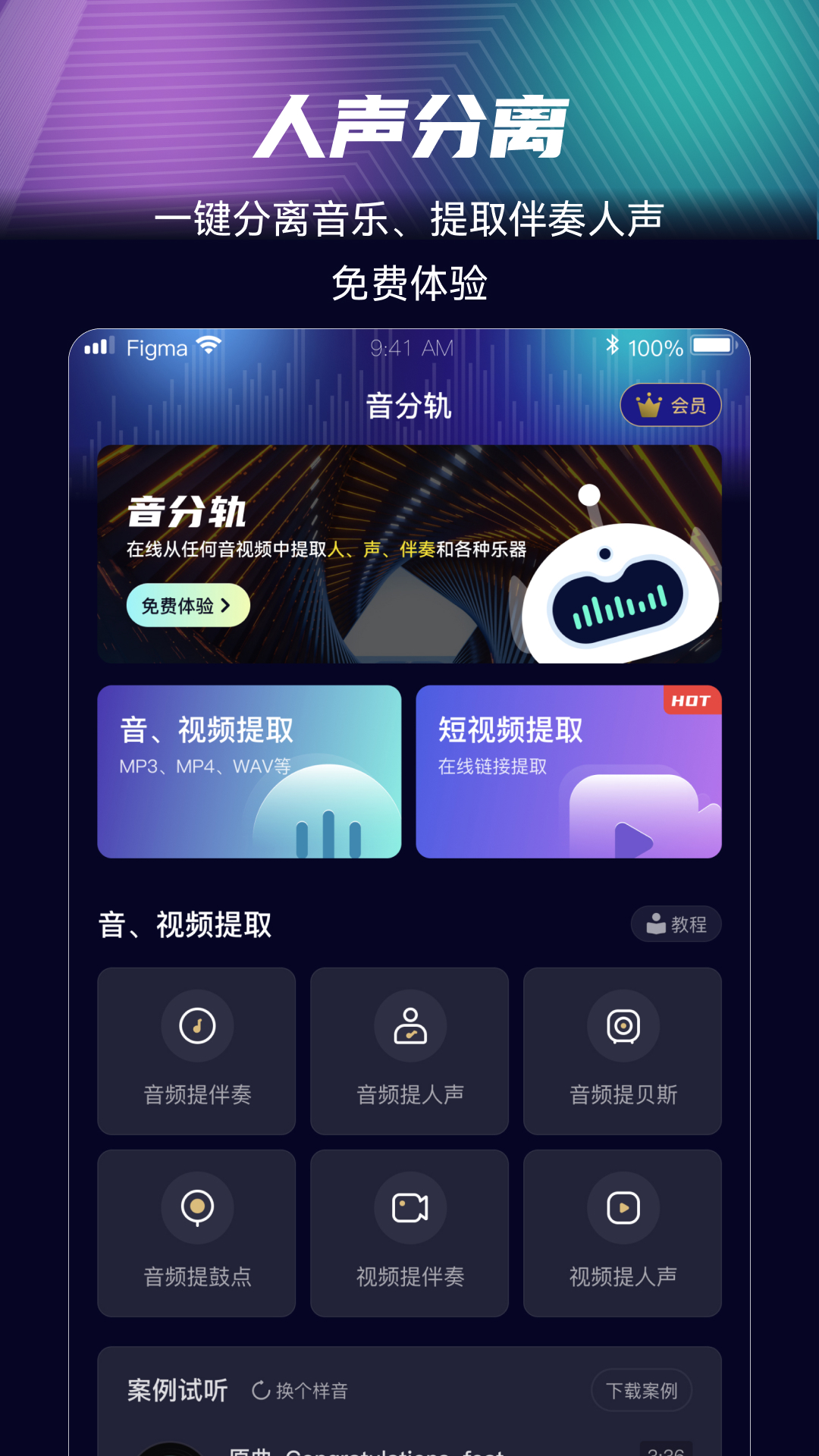Open the HOT 短视频提取 section

coord(570,770)
